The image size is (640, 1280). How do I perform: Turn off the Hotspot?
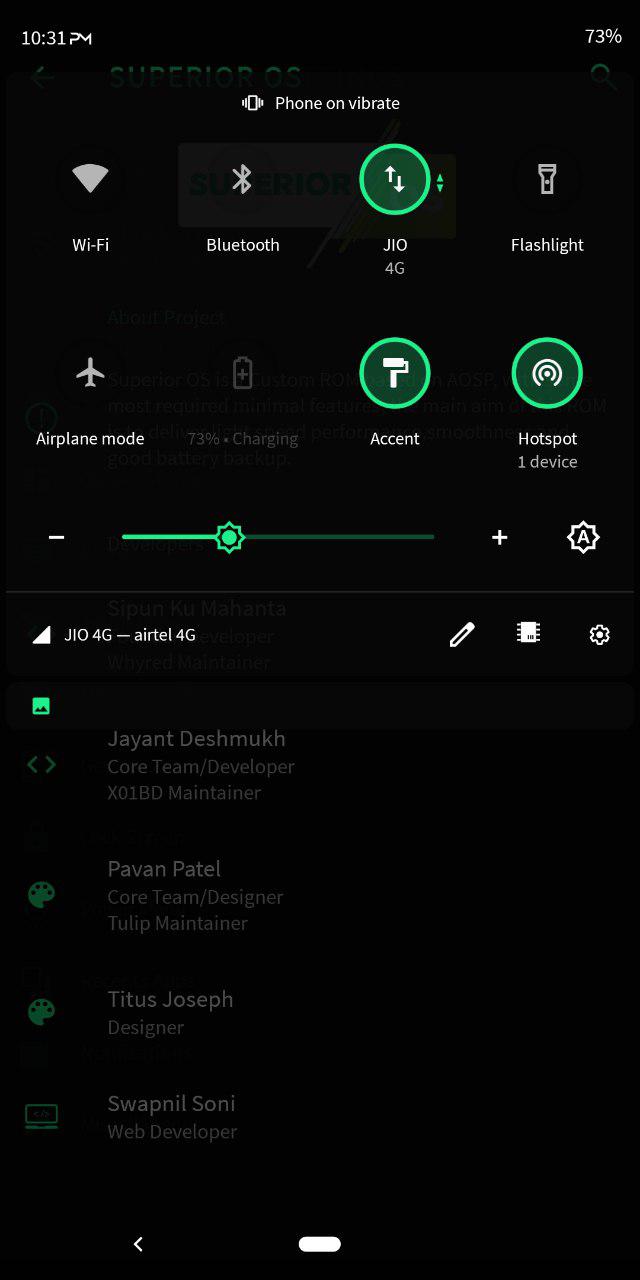click(x=547, y=373)
